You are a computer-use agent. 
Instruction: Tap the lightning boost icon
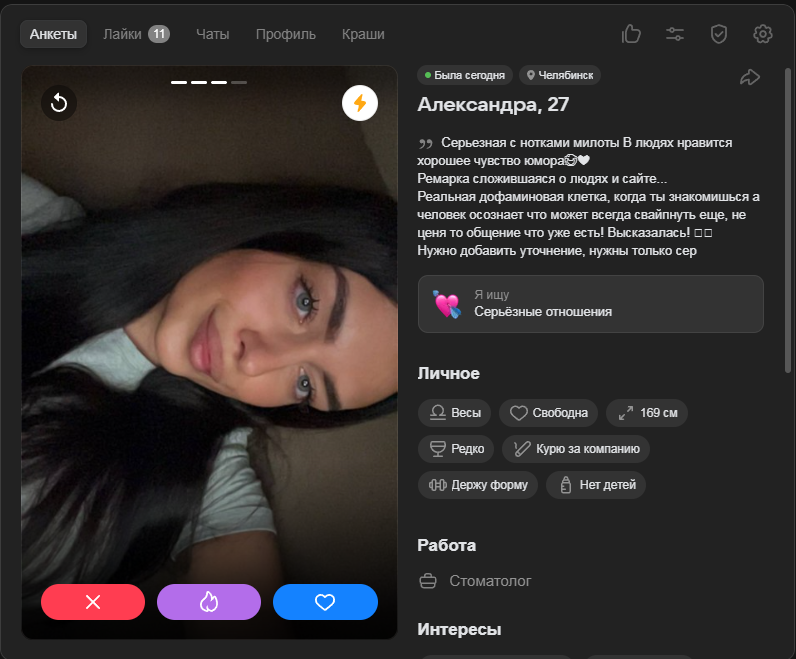(360, 102)
